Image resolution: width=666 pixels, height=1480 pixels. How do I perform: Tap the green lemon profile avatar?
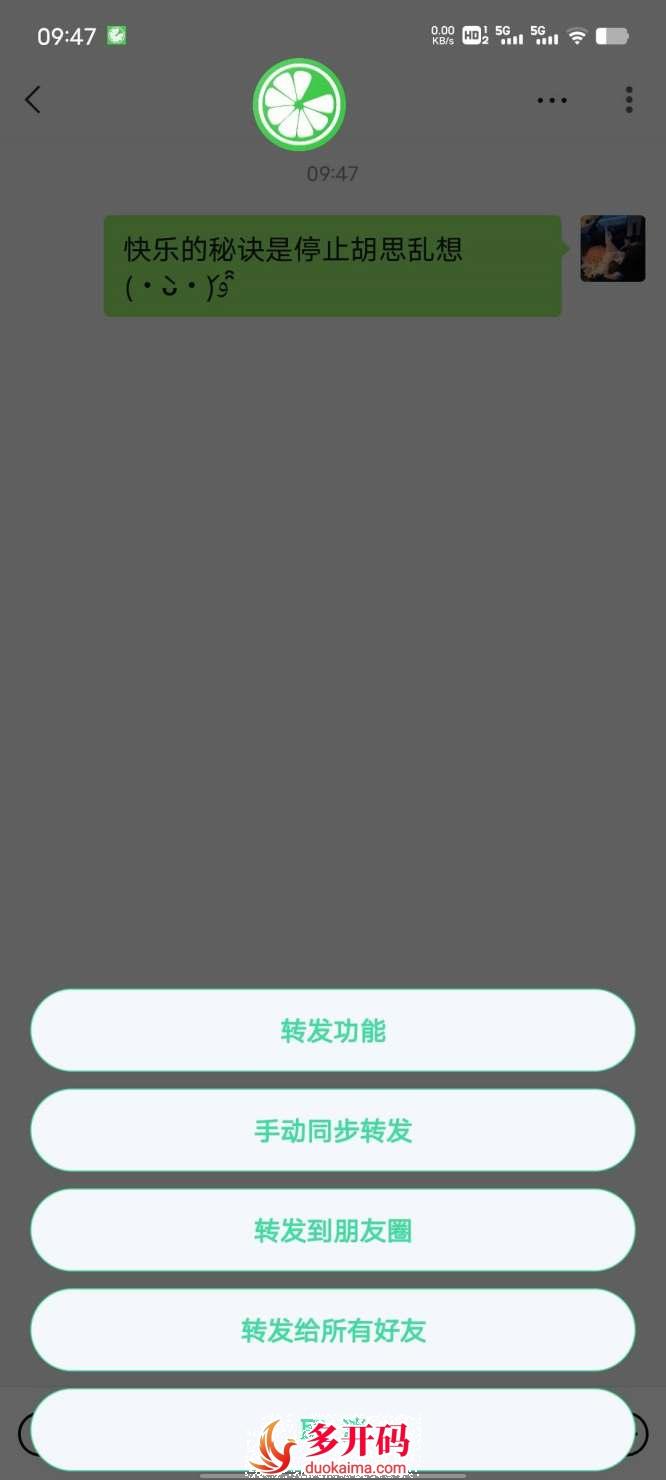299,104
